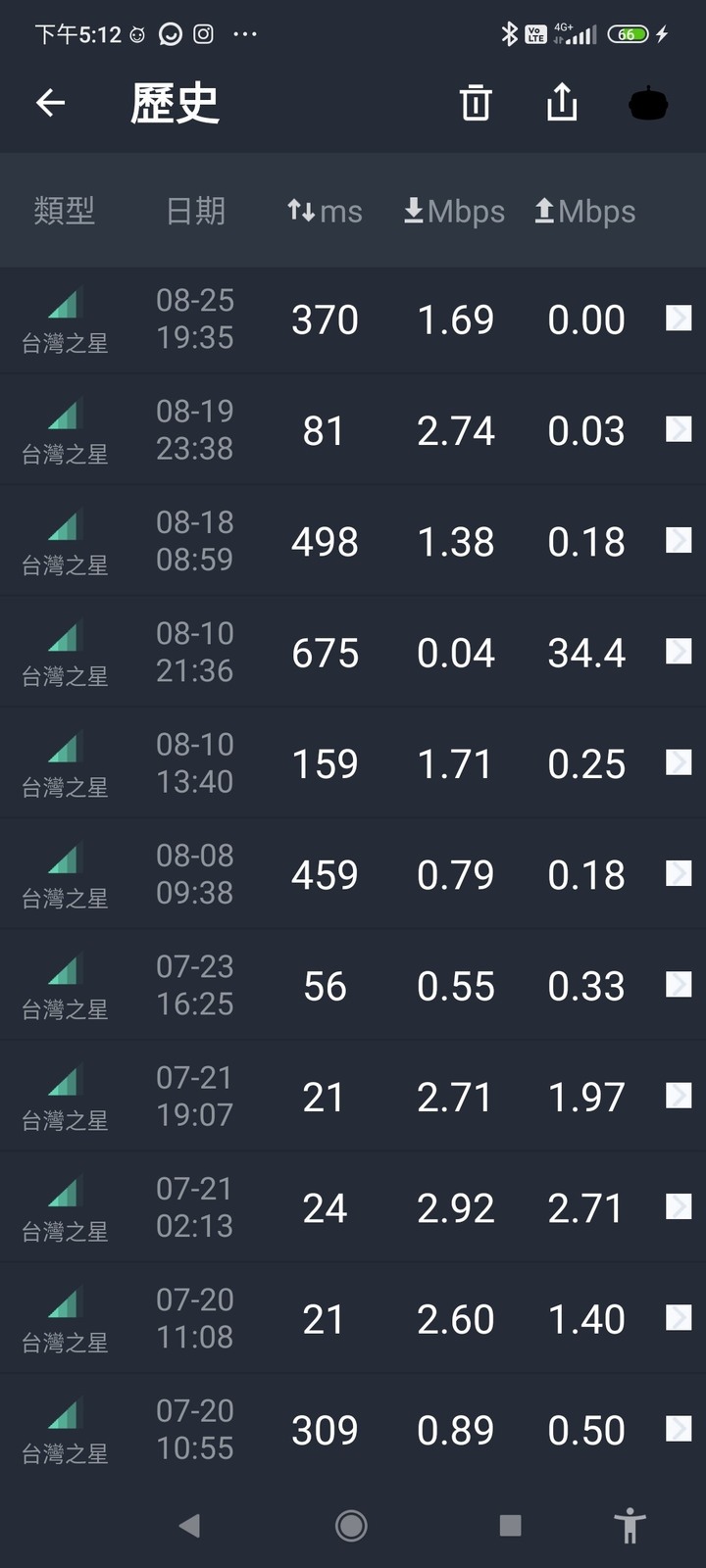Delete history with the trash icon
Image resolution: width=706 pixels, height=1568 pixels.
(476, 103)
